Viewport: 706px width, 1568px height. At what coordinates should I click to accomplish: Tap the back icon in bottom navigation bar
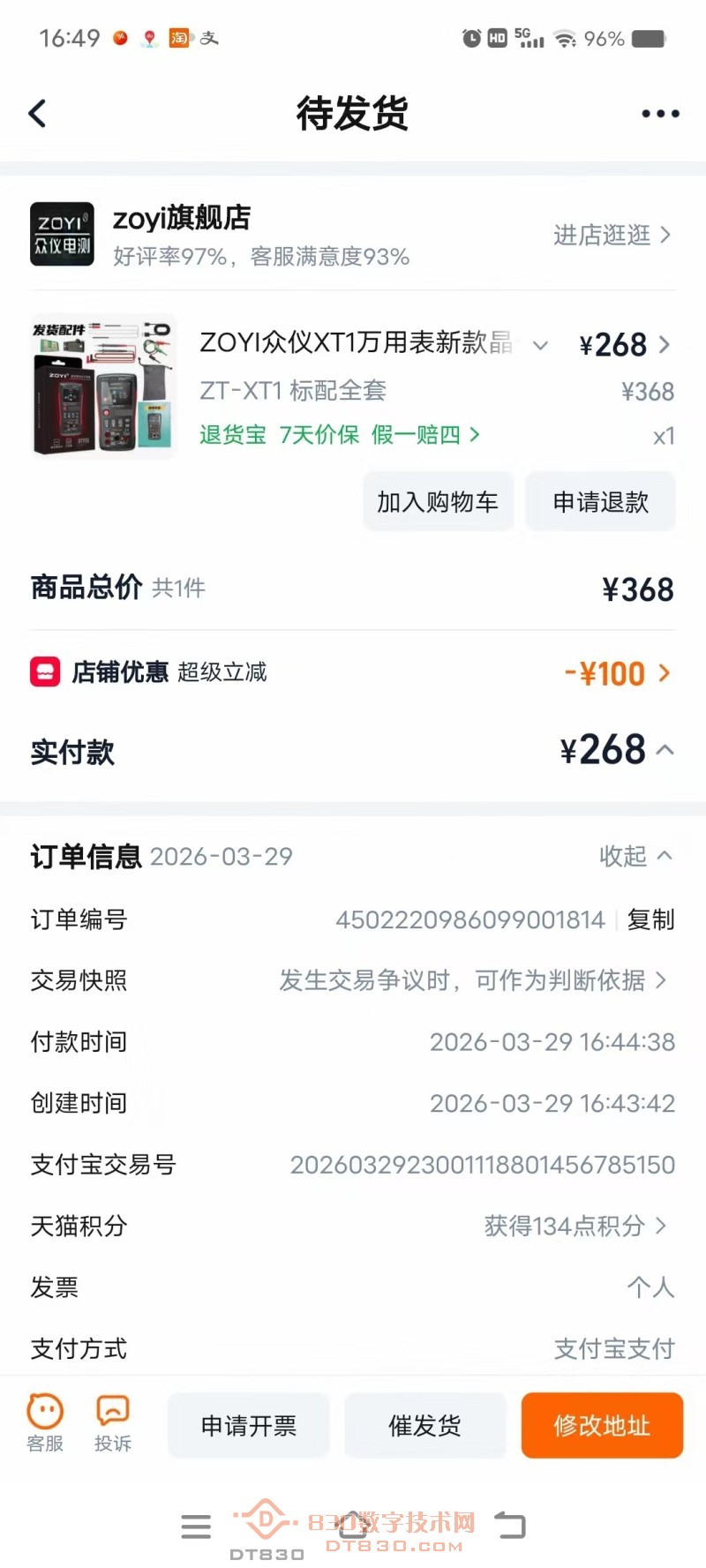click(x=510, y=1527)
